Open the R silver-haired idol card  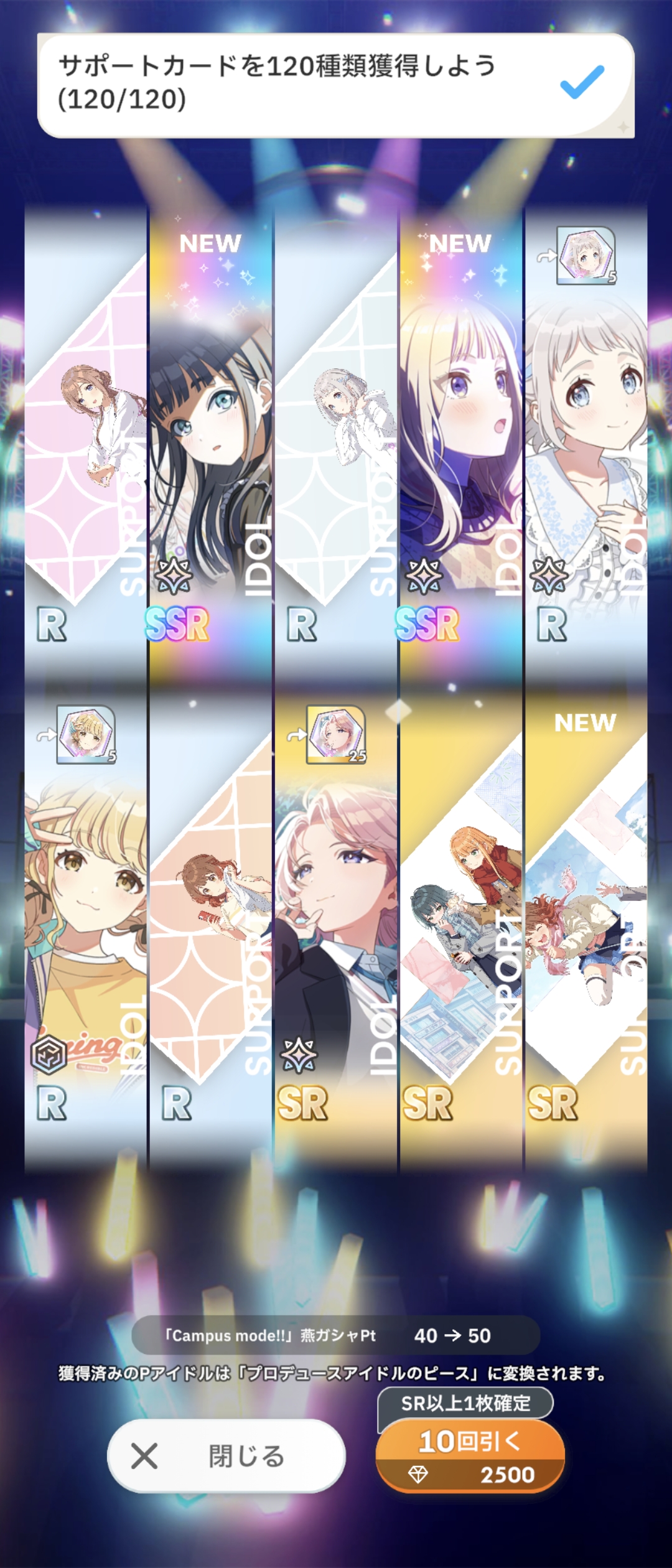pyautogui.click(x=586, y=436)
